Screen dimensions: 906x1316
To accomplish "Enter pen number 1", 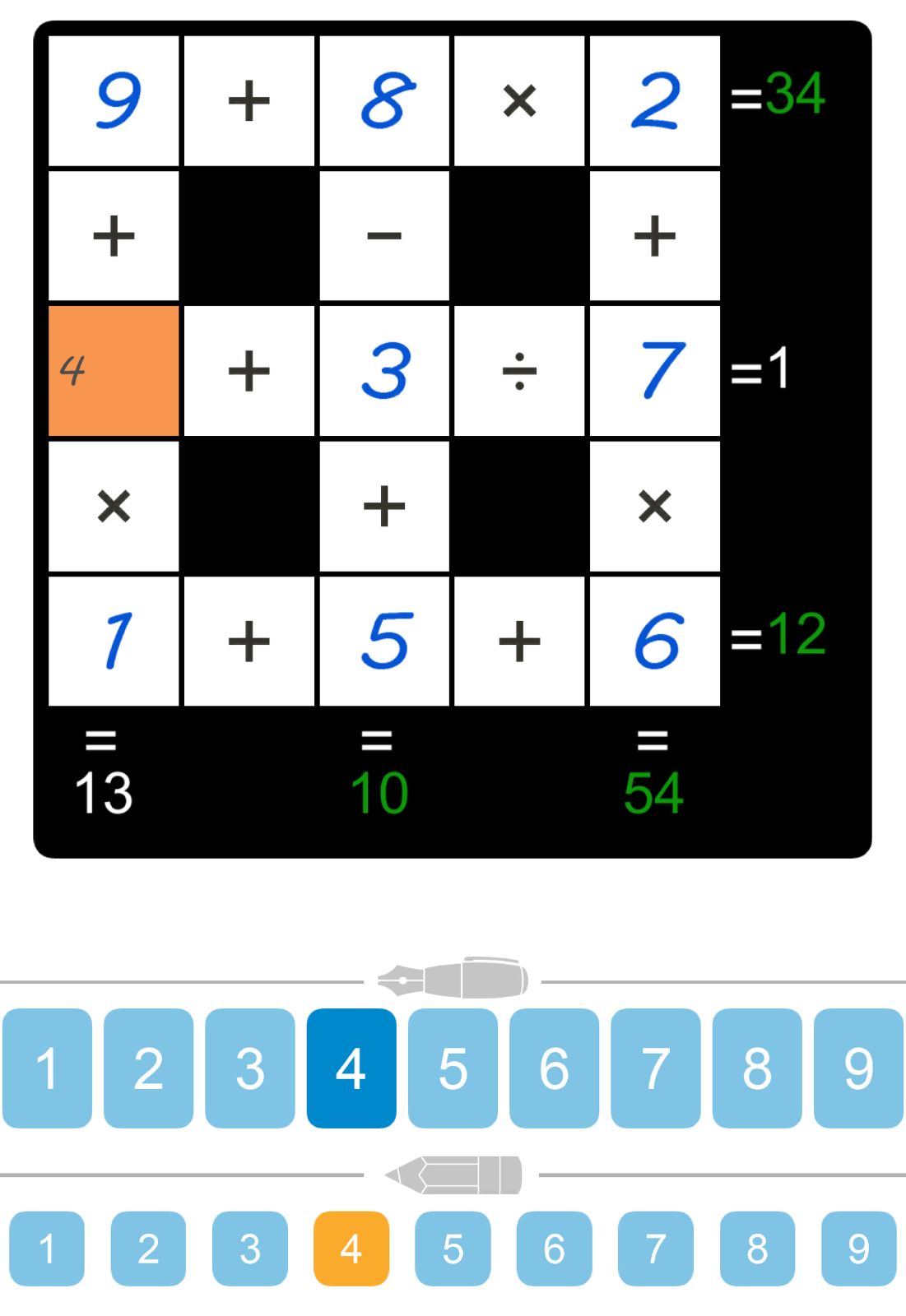I will pyautogui.click(x=47, y=1068).
